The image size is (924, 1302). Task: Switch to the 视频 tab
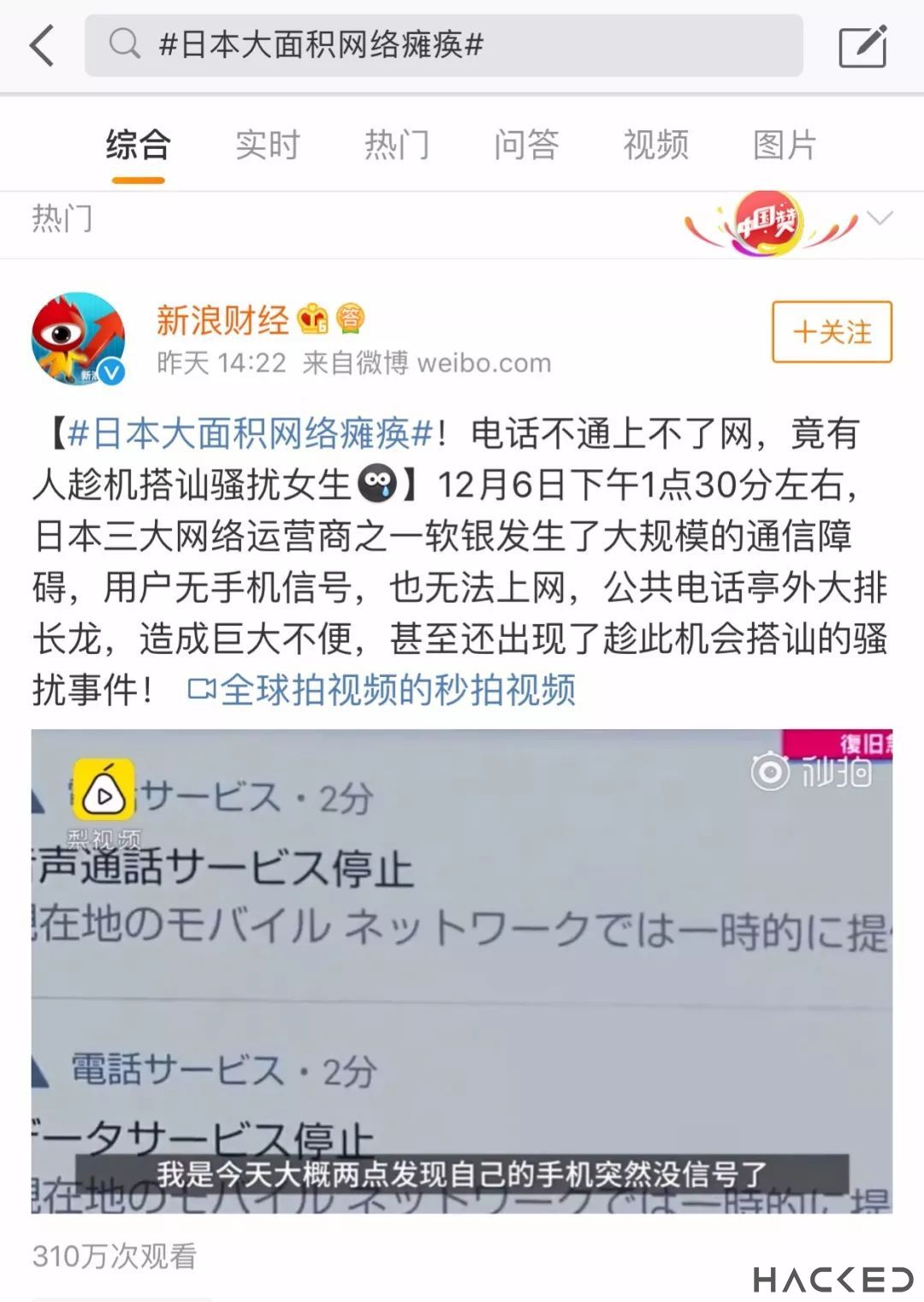pos(655,145)
